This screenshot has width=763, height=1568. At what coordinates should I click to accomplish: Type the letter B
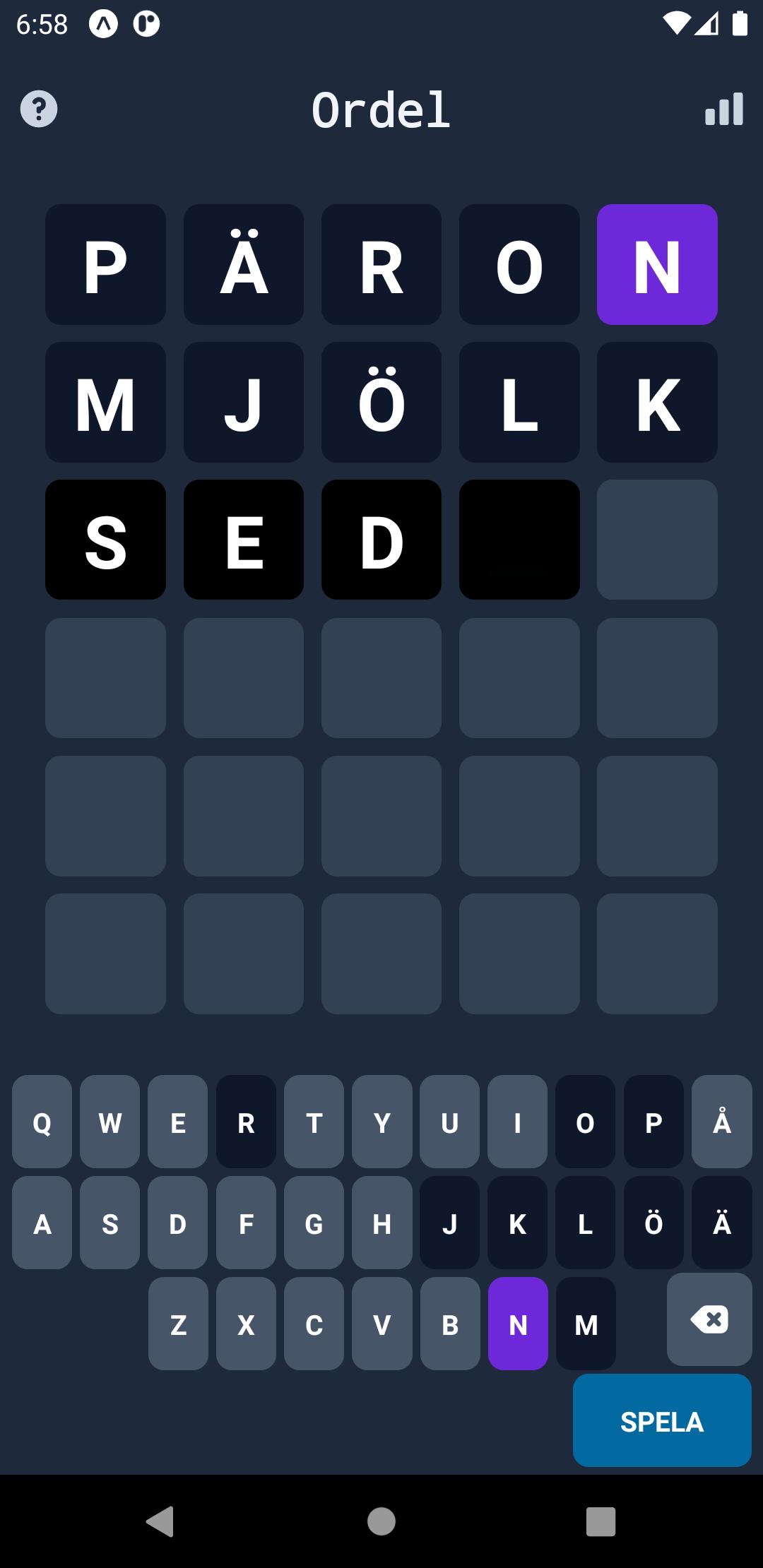[450, 1324]
